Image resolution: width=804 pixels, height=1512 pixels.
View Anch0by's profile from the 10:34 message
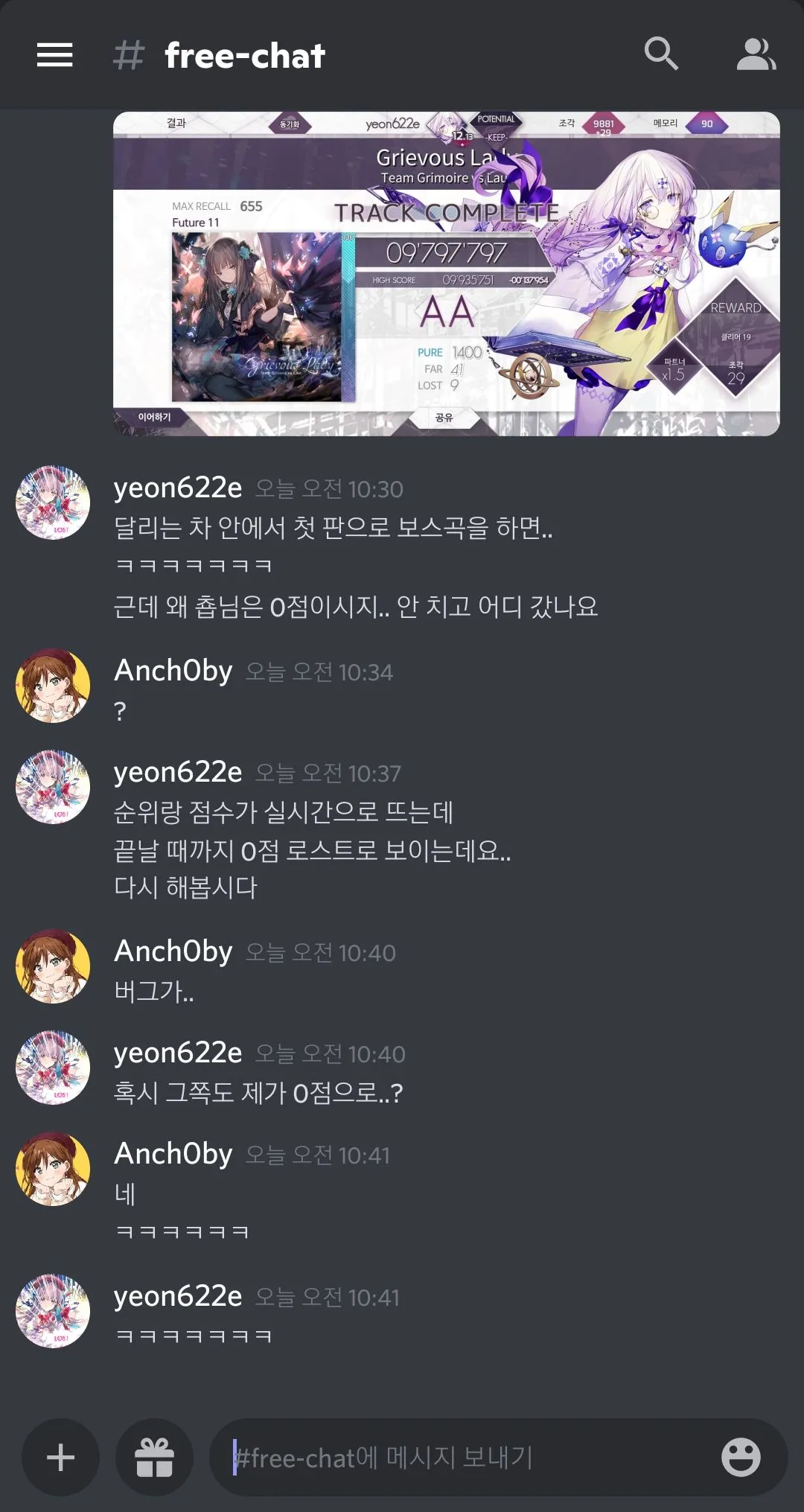[x=53, y=686]
